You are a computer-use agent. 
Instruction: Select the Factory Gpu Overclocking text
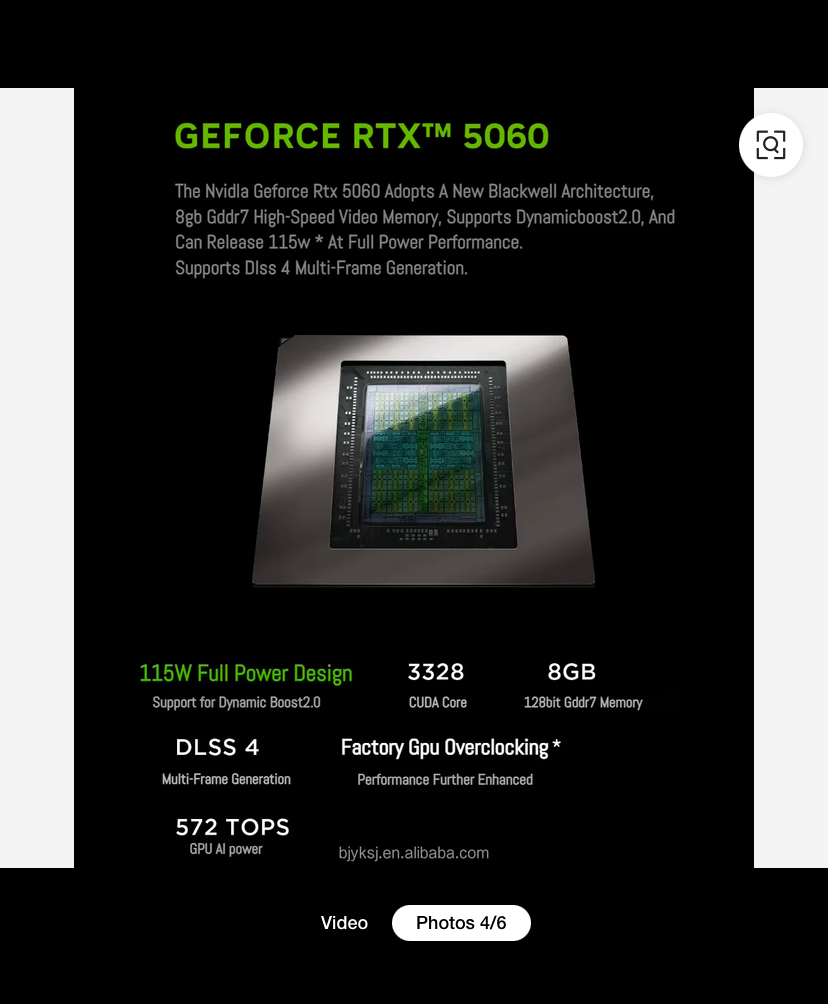pyautogui.click(x=450, y=747)
